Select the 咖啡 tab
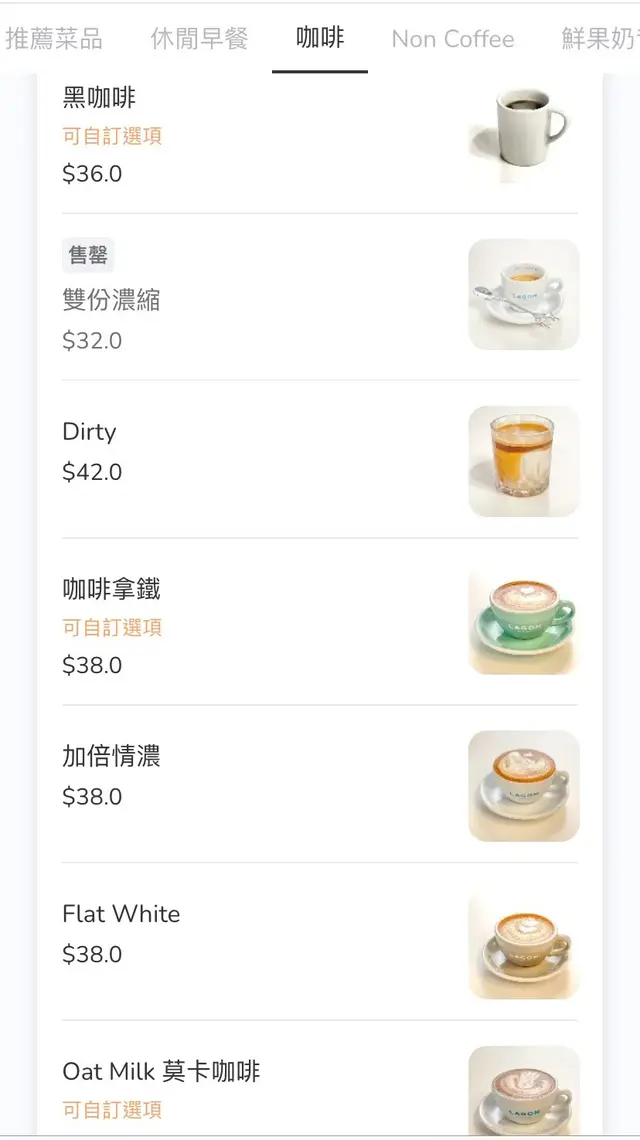The height and width of the screenshot is (1140, 640). (320, 38)
